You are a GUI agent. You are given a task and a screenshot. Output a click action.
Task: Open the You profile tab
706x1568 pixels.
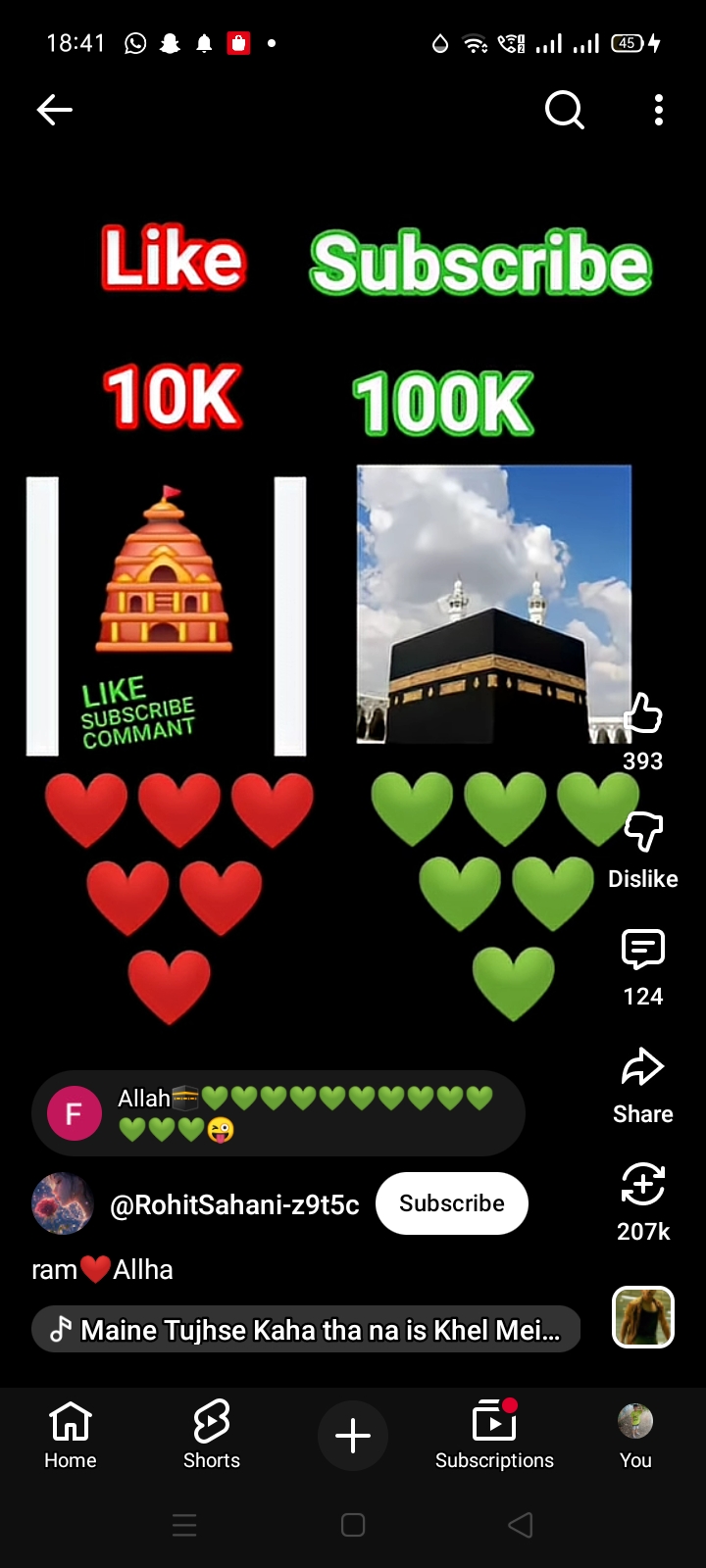[x=635, y=1435]
